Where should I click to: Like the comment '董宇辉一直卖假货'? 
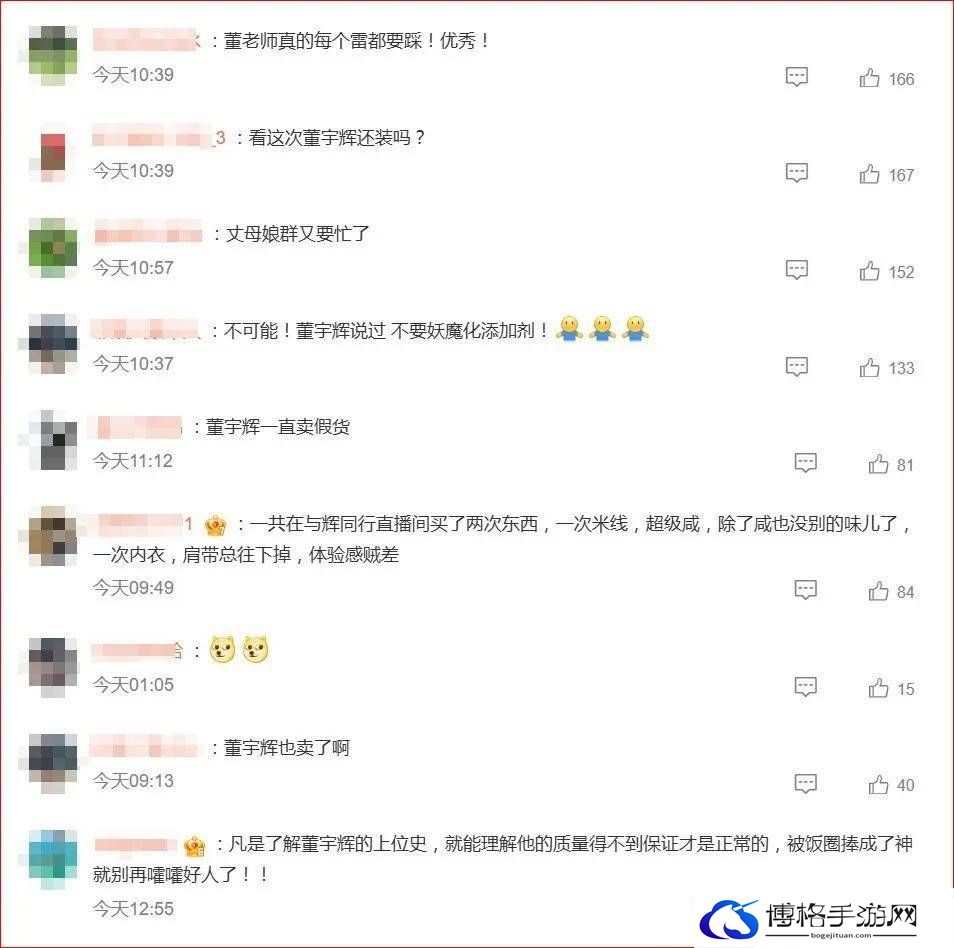point(878,464)
